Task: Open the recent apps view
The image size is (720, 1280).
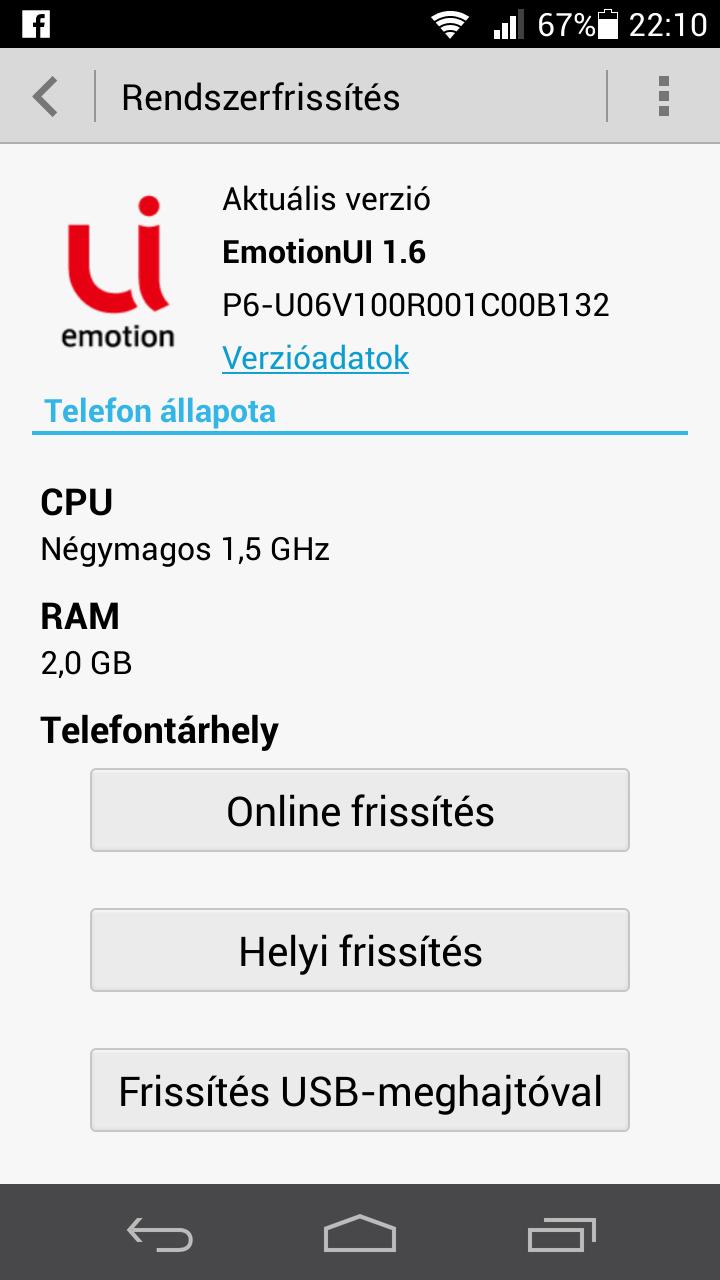Action: (x=562, y=1232)
